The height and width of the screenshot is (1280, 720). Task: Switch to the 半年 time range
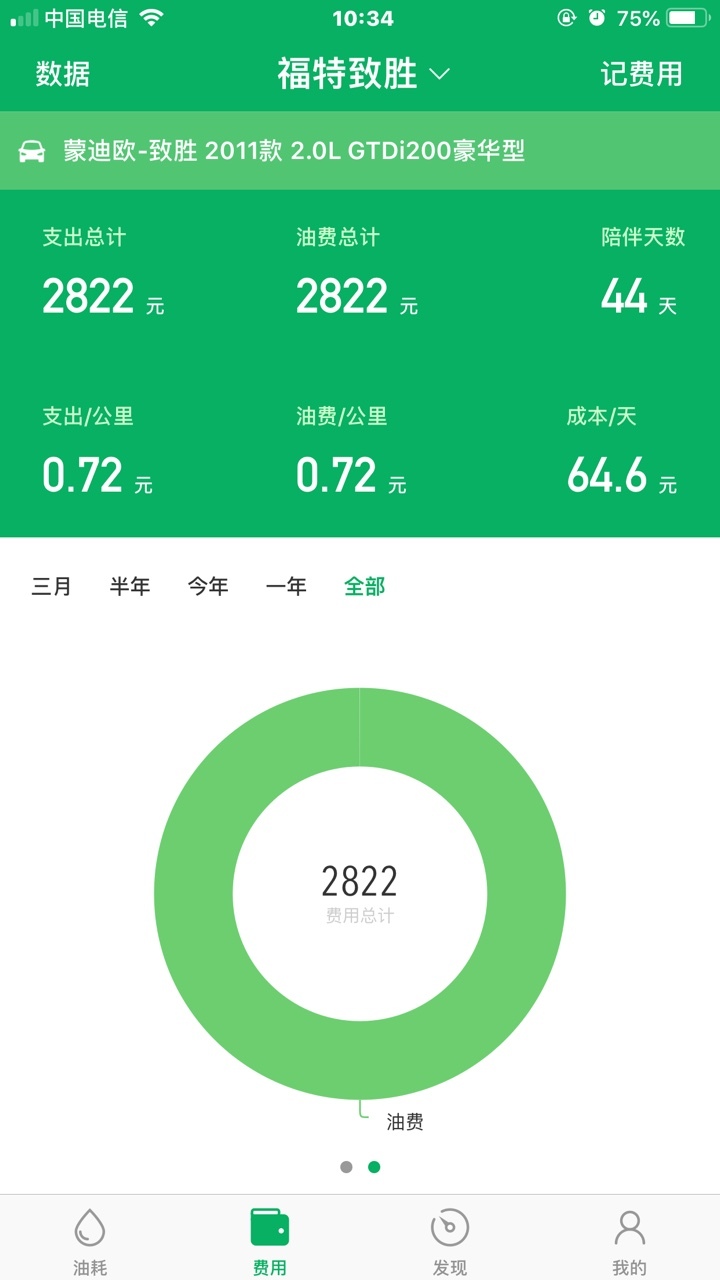point(130,587)
